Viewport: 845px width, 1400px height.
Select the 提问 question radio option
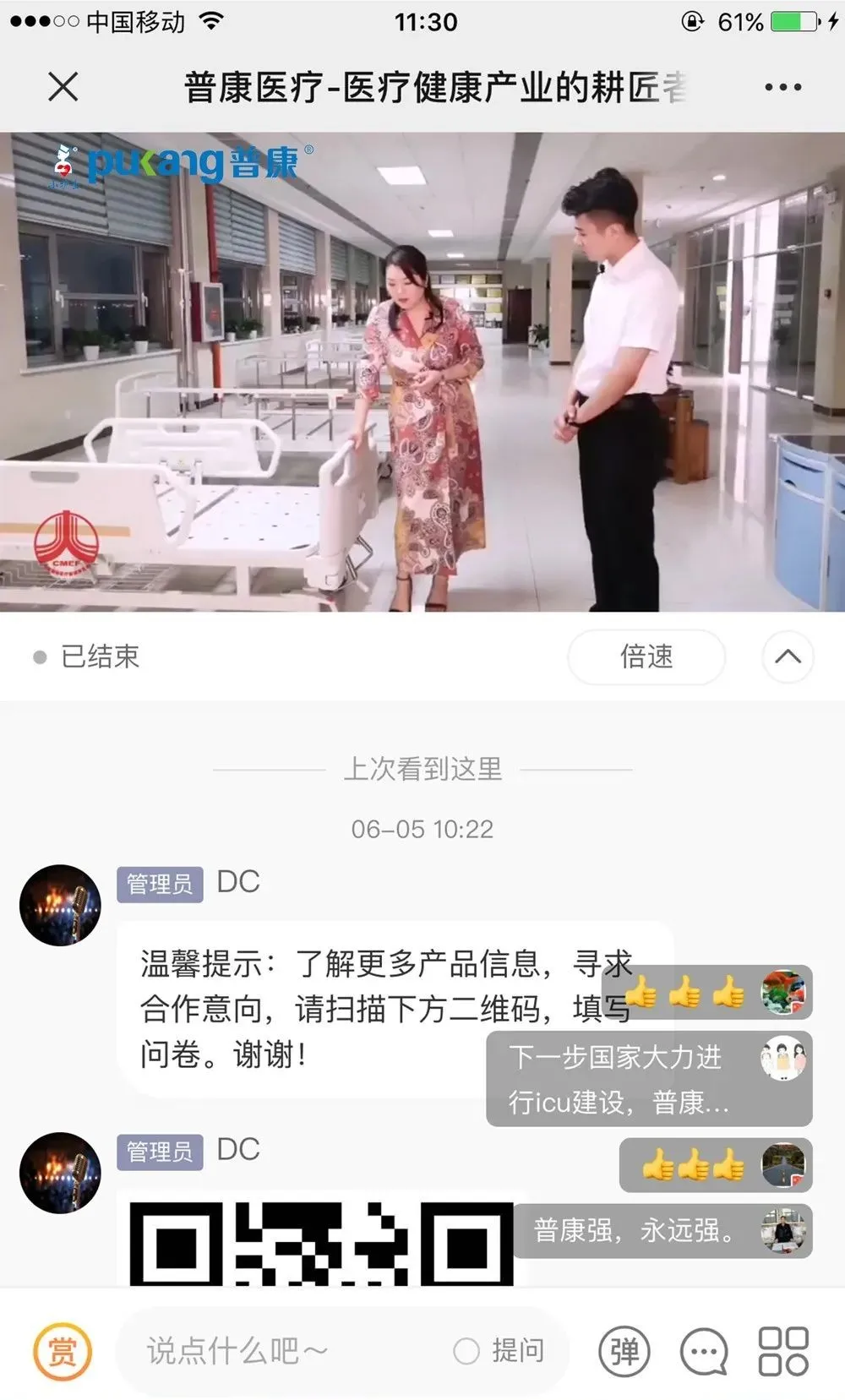(466, 1350)
